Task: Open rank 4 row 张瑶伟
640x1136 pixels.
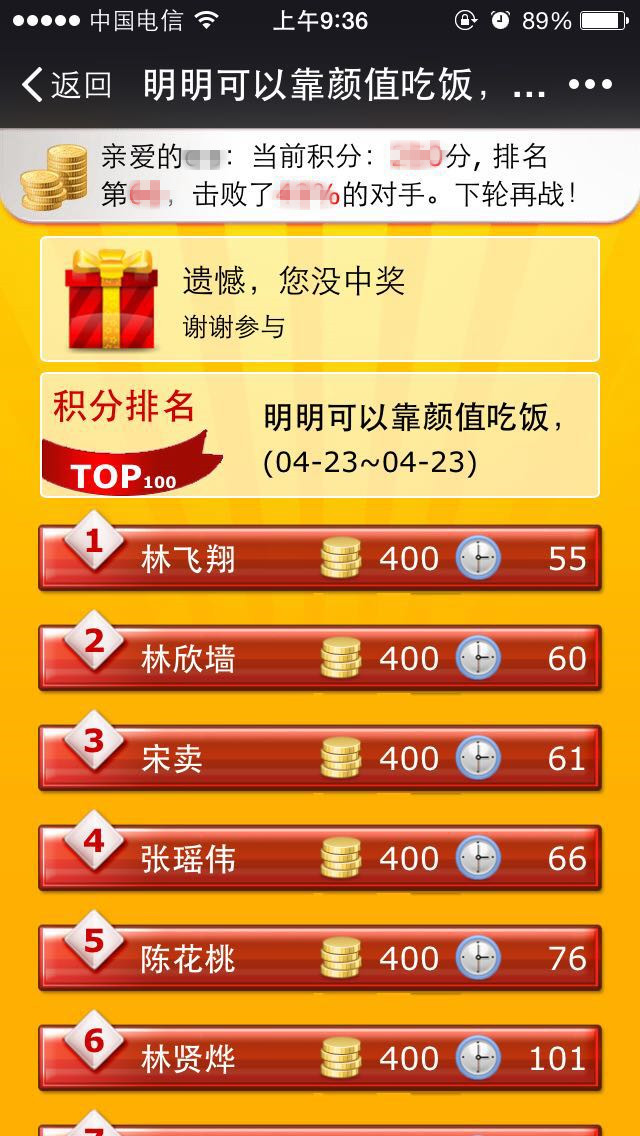Action: (x=320, y=858)
